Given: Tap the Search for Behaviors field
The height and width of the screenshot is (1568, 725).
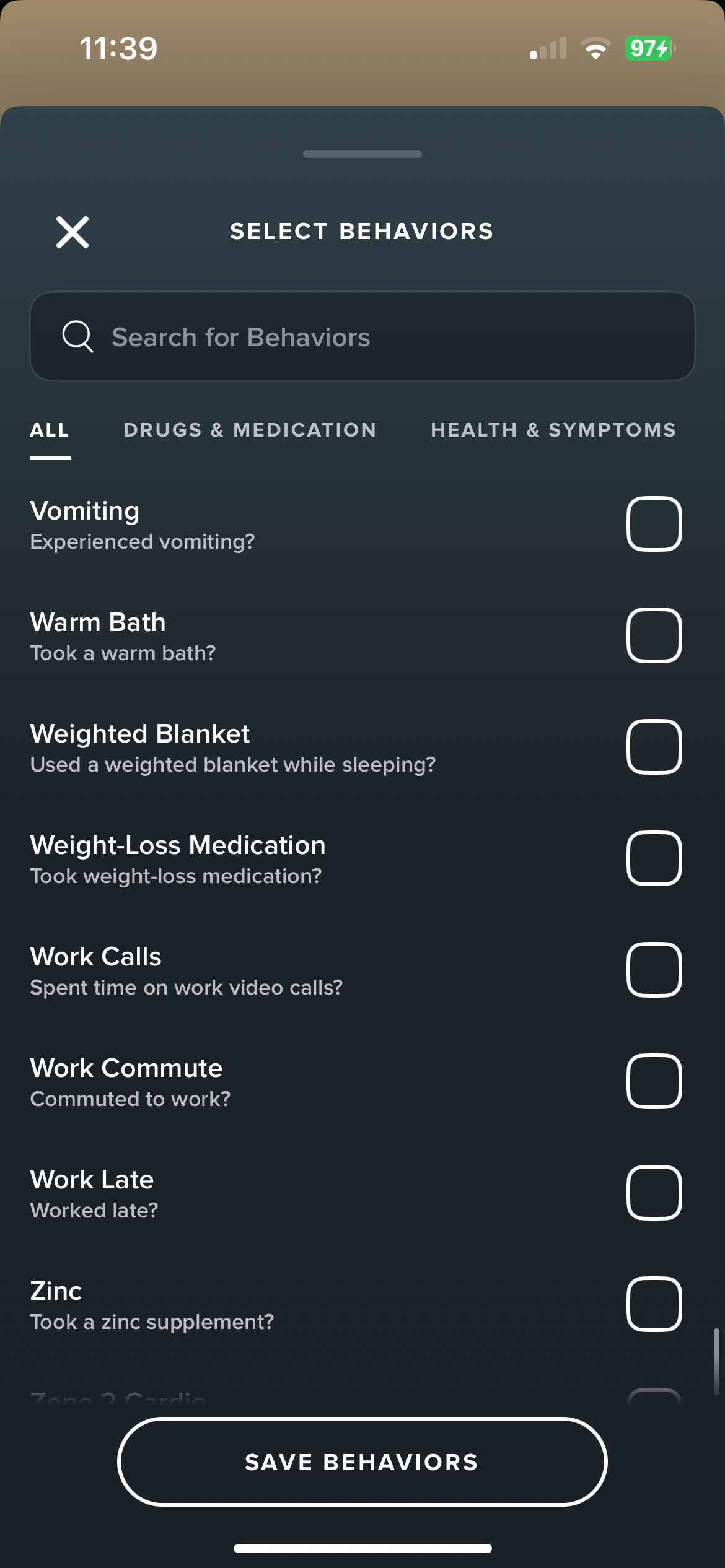Looking at the screenshot, I should pos(362,336).
